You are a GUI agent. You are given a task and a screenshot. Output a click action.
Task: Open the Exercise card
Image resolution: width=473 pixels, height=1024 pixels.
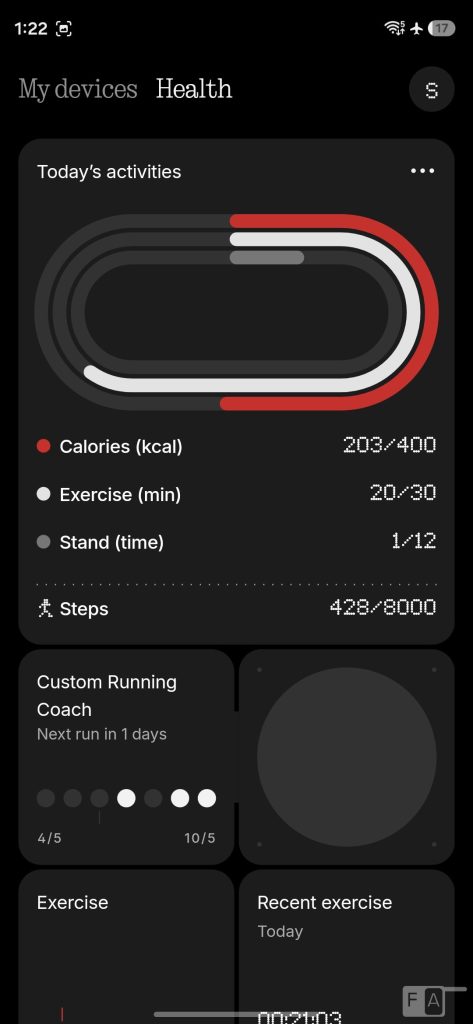126,947
